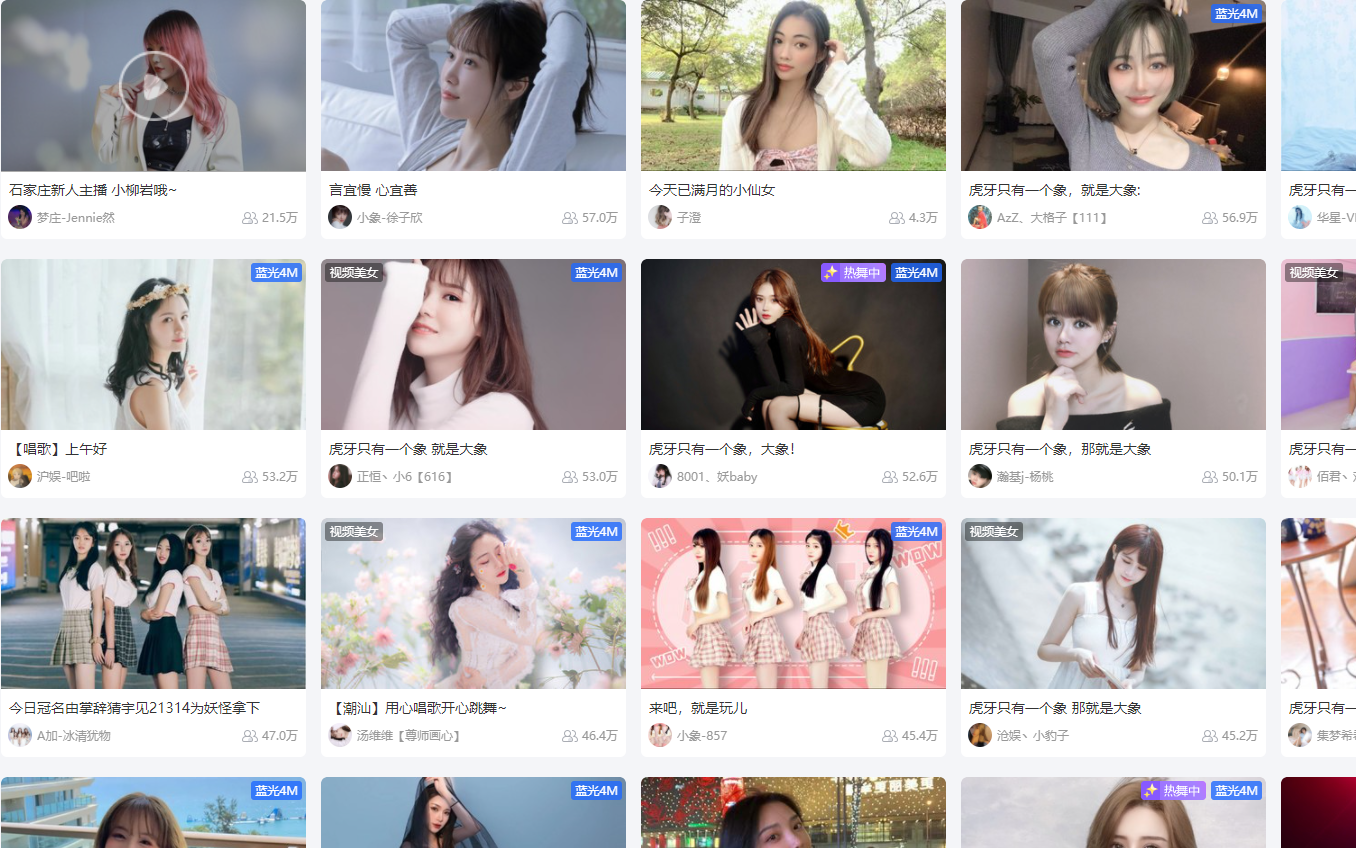Open the stream by 沧娱、小豹子
Screen dimensions: 1356x848
(x=1113, y=604)
